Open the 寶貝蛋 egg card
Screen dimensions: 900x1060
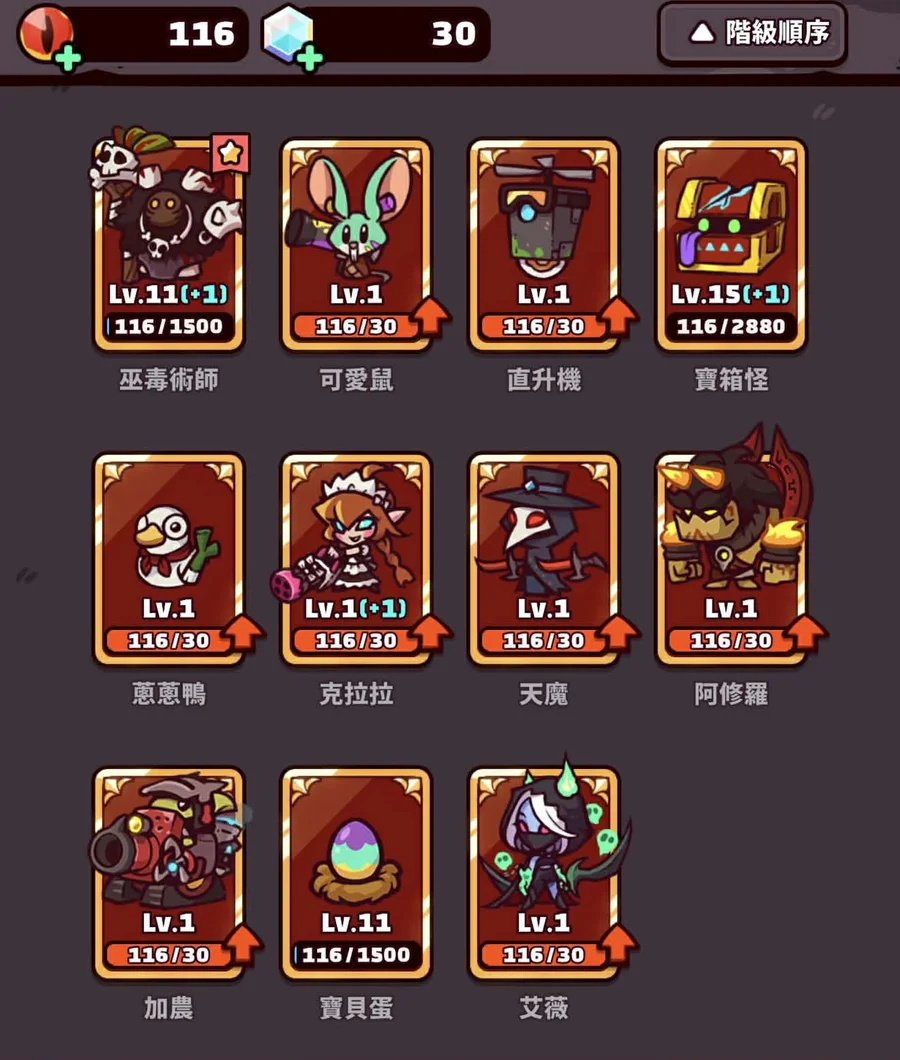356,872
